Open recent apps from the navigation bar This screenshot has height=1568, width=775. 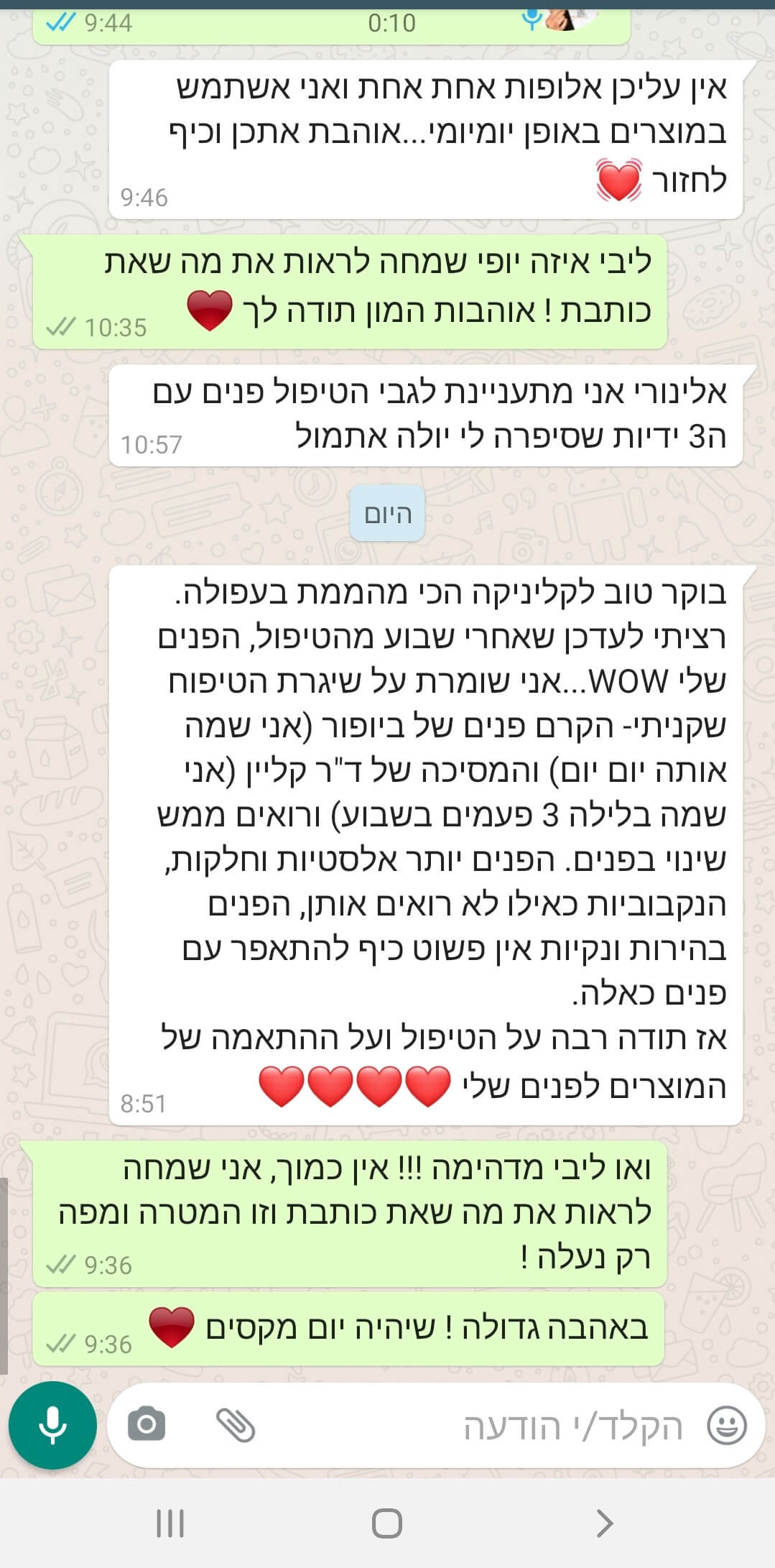(170, 1523)
